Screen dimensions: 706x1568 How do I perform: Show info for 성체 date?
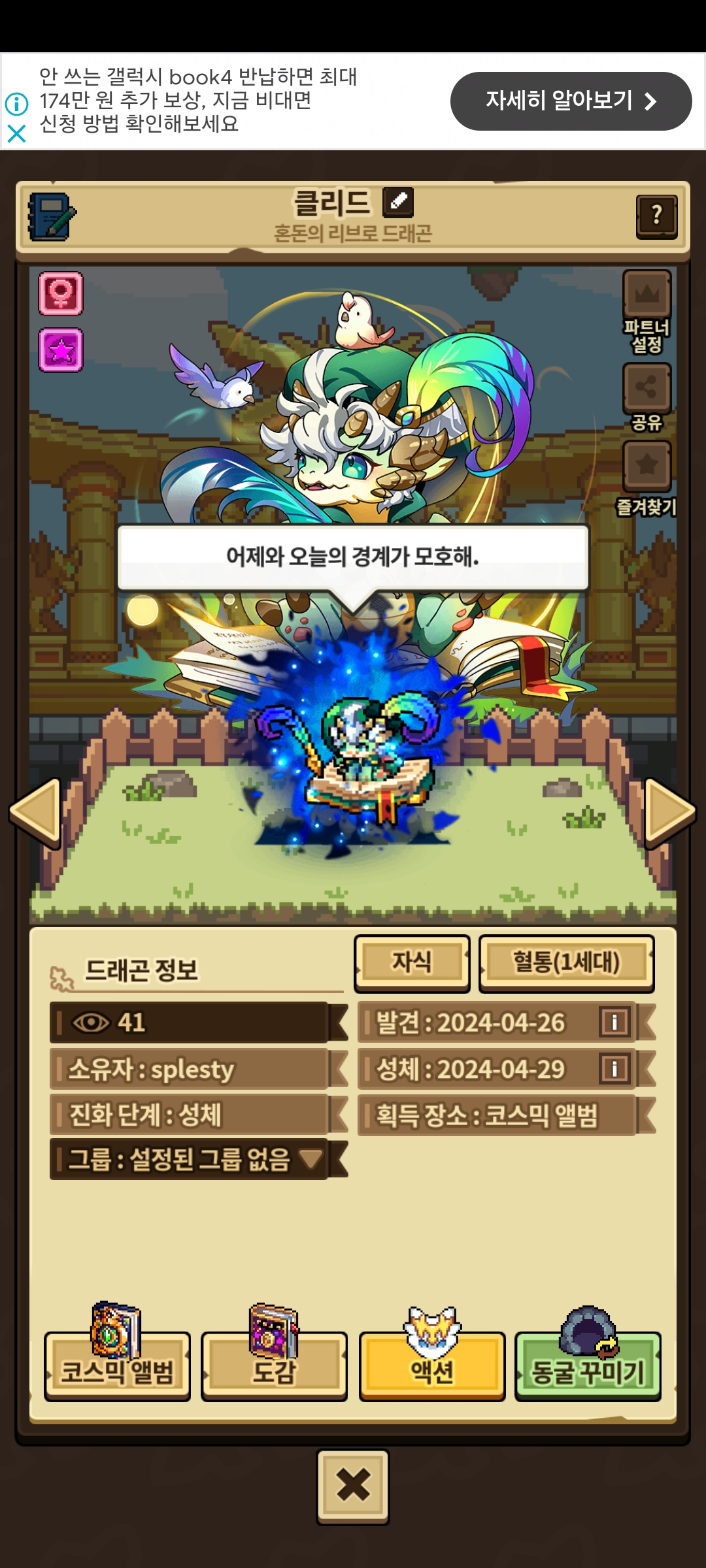614,1069
